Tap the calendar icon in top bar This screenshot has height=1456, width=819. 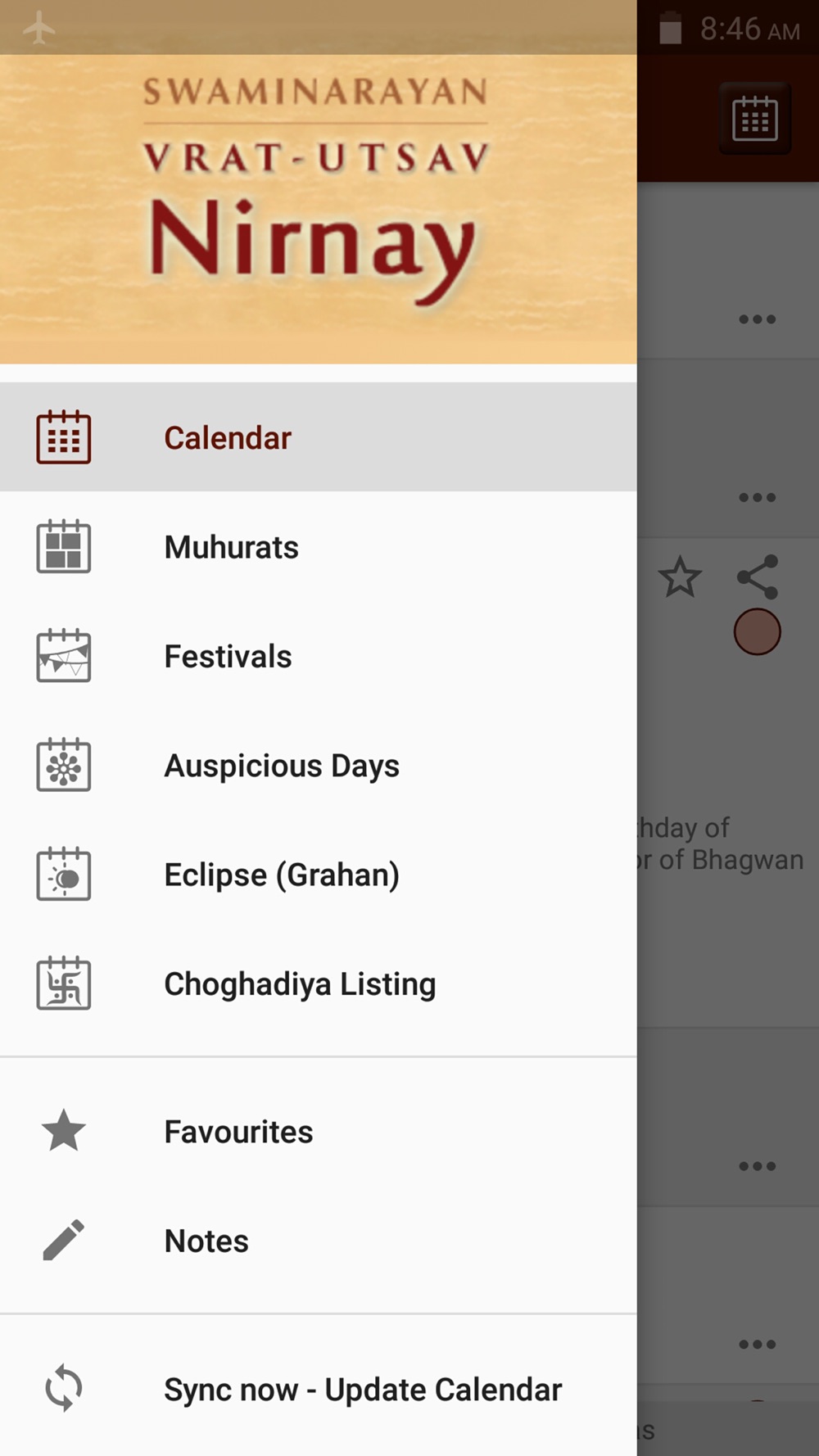pos(755,119)
